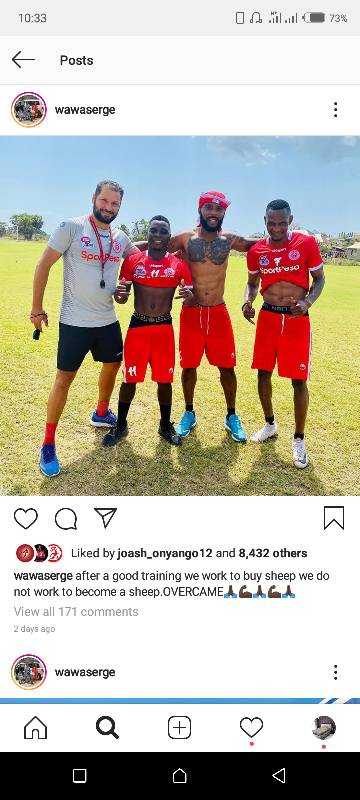360x800 pixels.
Task: Open the overflow menu of the second wawaserge post
Action: click(x=335, y=672)
